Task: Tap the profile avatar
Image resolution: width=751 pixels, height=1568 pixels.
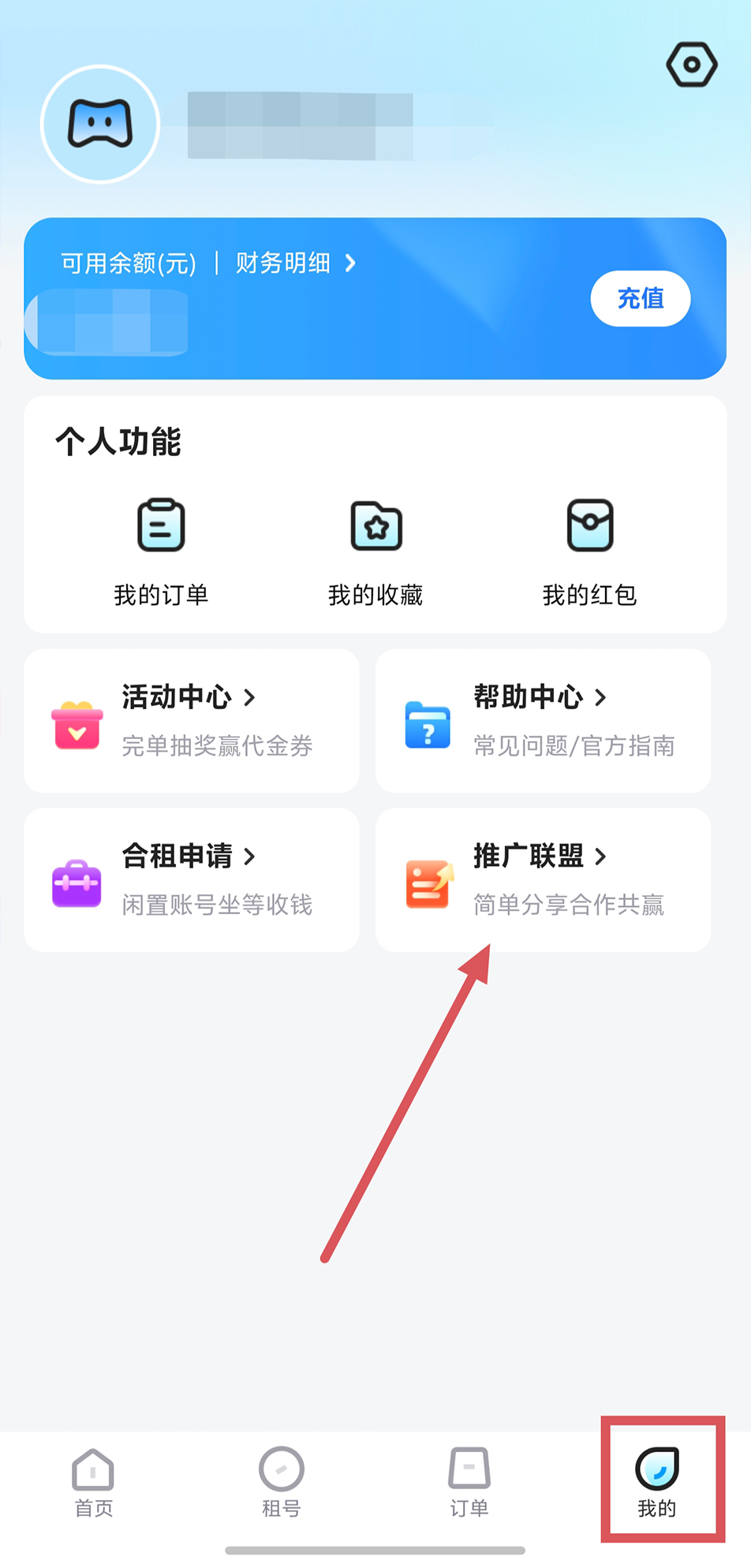Action: click(x=100, y=125)
